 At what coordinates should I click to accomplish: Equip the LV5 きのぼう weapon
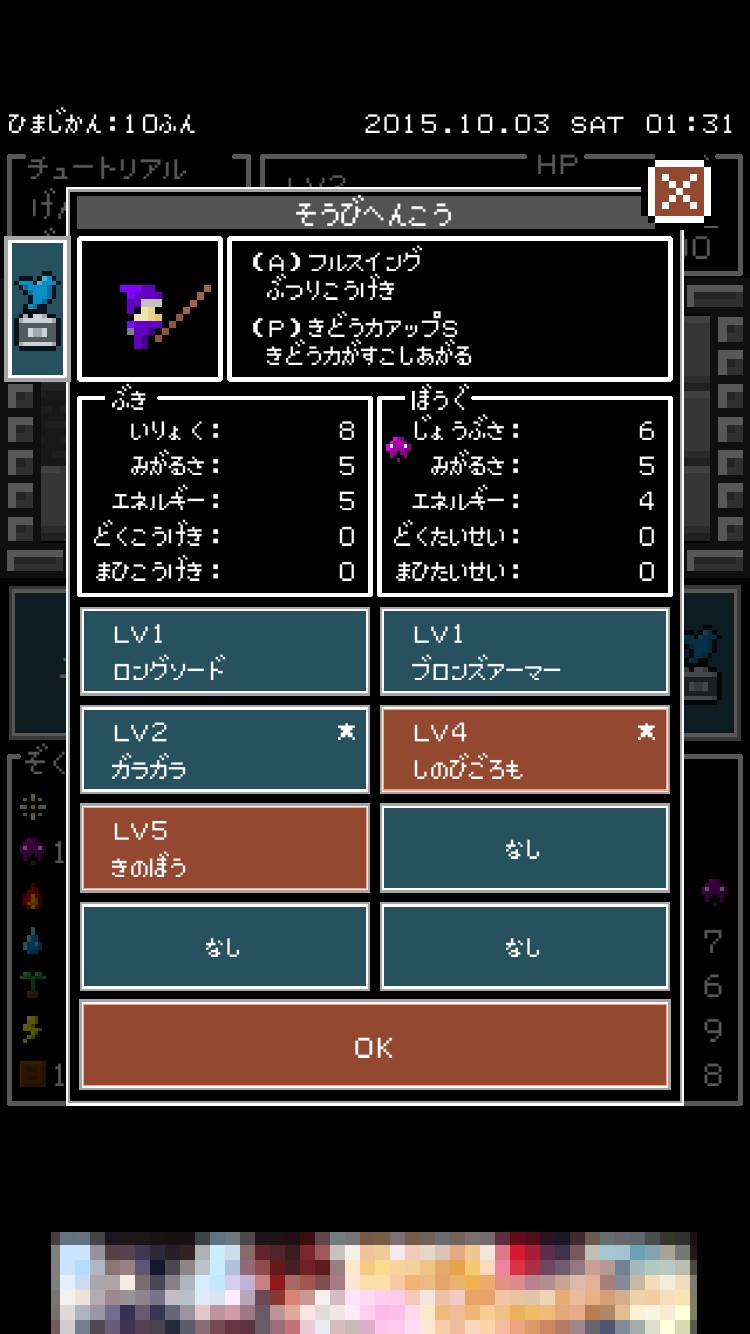tap(224, 847)
